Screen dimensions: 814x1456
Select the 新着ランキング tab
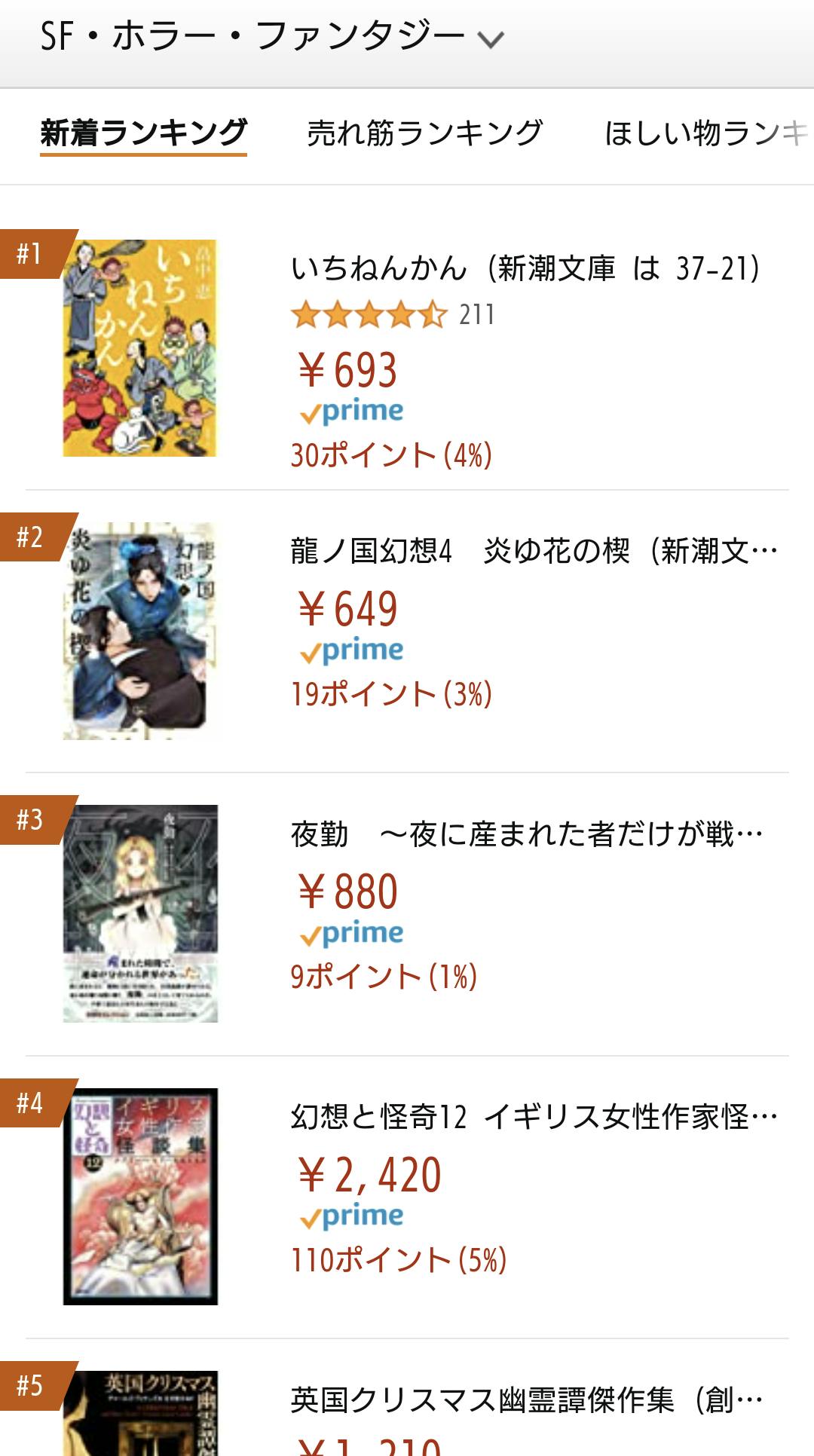[x=143, y=133]
